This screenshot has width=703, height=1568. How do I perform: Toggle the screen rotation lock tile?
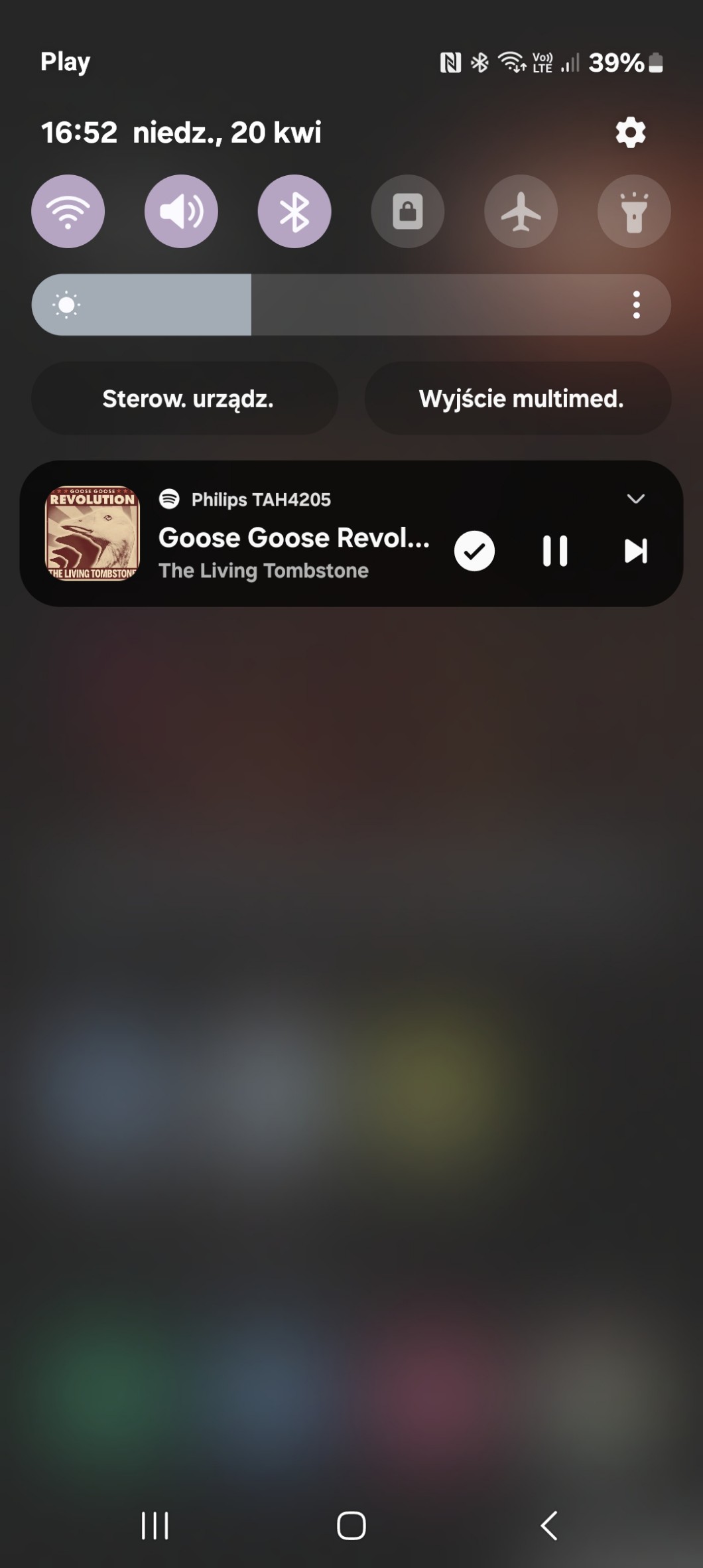(x=407, y=212)
